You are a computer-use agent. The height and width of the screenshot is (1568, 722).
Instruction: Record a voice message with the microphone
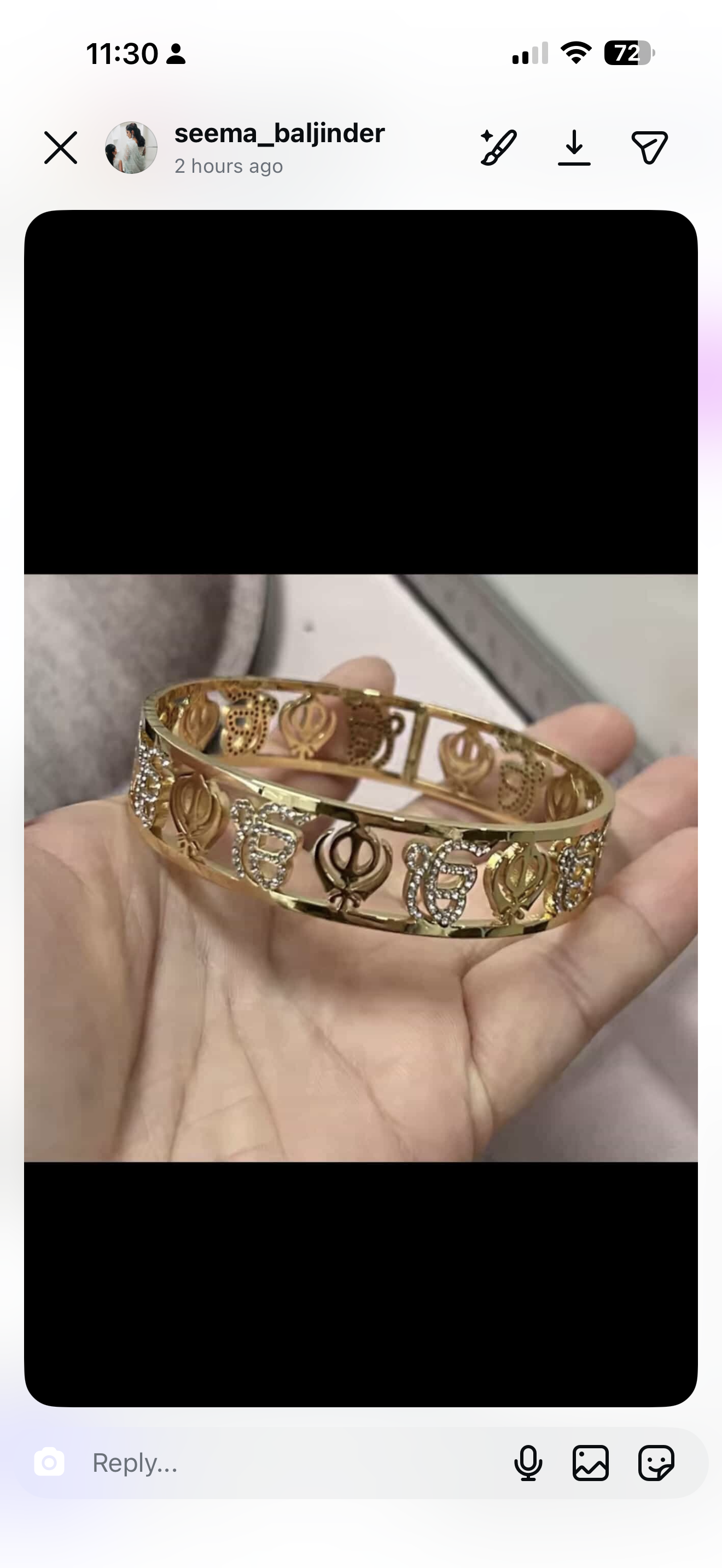click(528, 1462)
